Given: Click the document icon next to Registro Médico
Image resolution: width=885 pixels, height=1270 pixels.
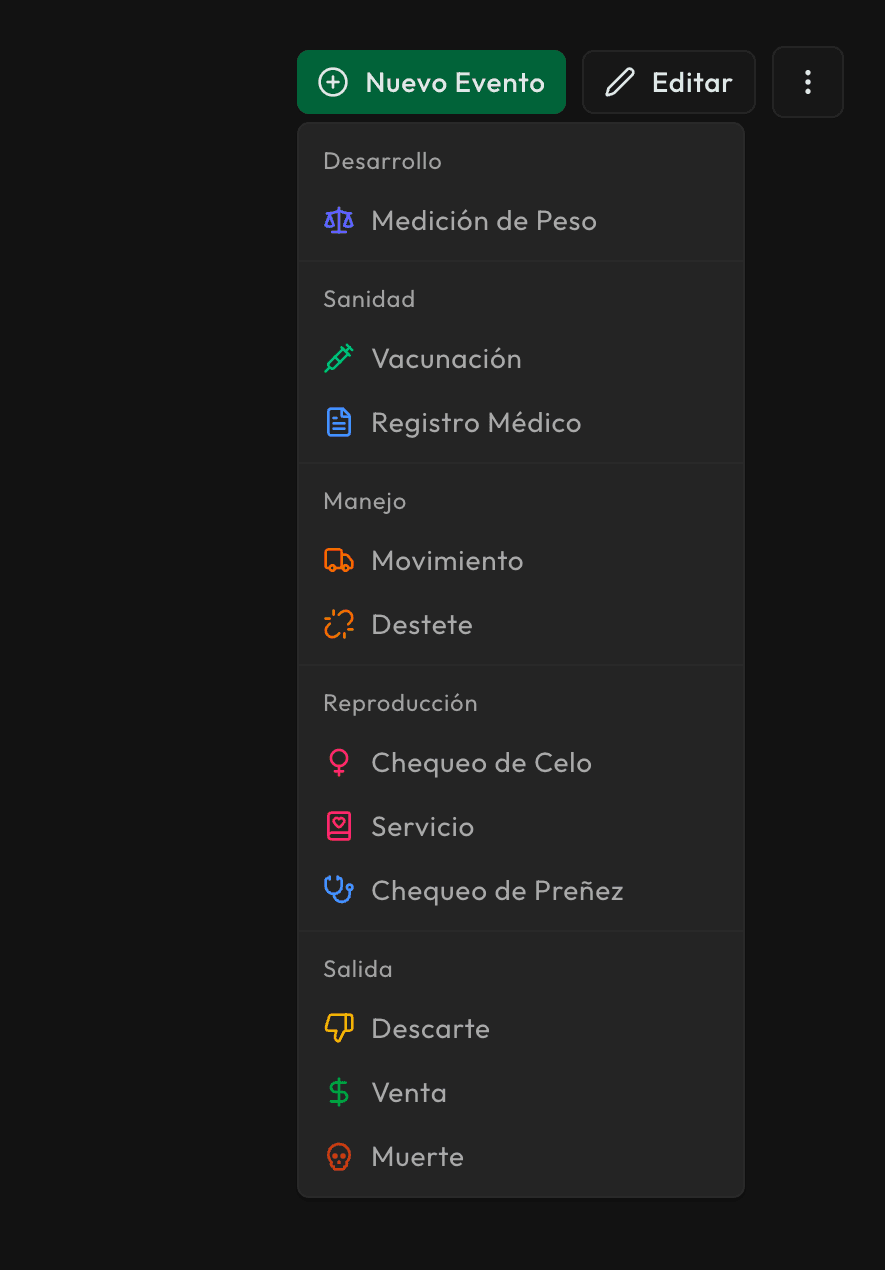Looking at the screenshot, I should point(339,422).
